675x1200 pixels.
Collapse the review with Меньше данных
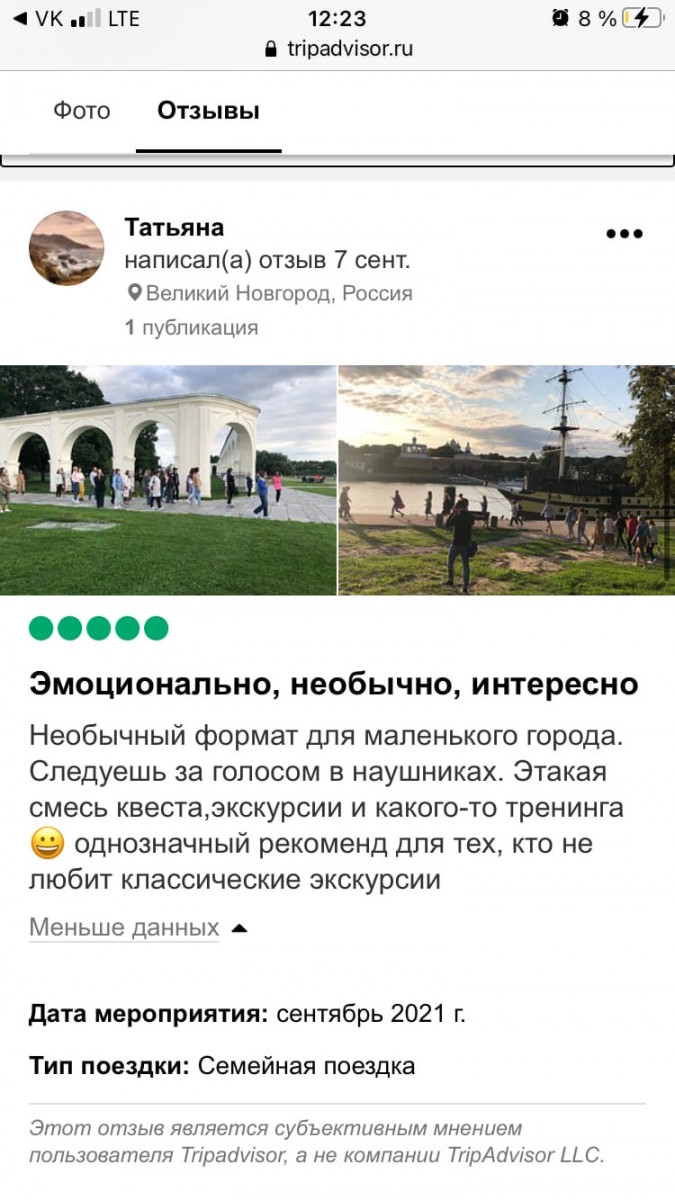125,927
